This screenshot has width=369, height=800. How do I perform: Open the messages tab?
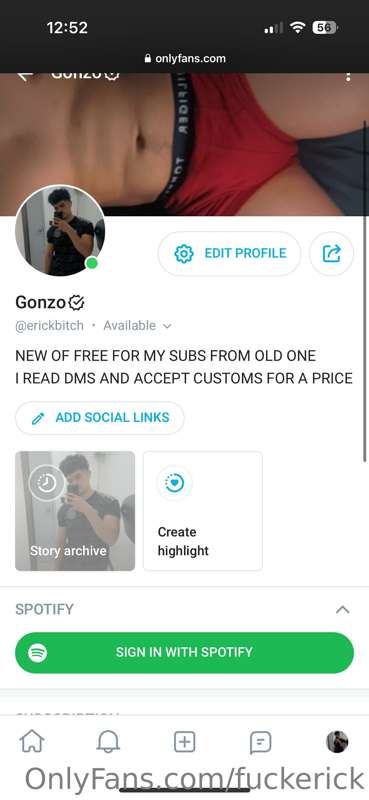261,742
